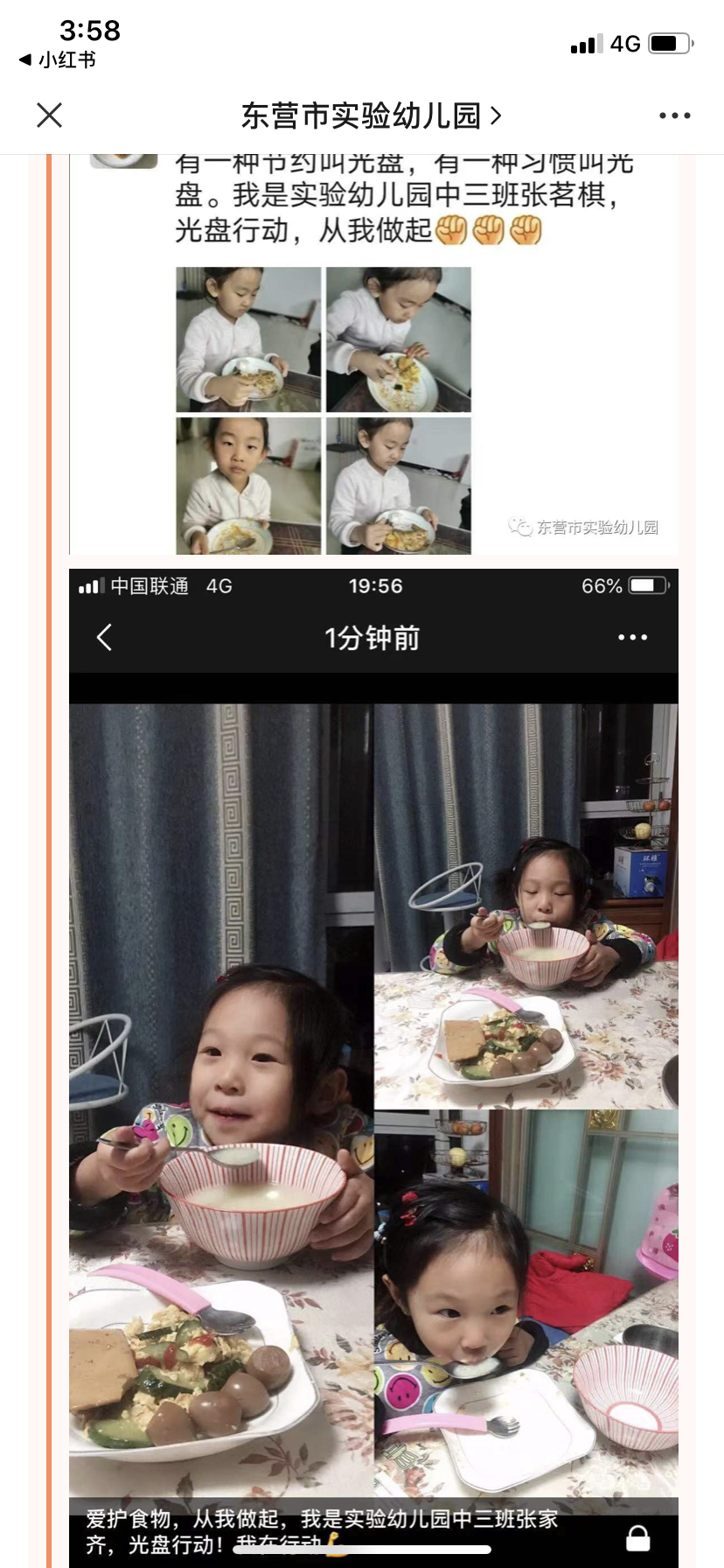View the 19:56 screenshot image of the girl eating

click(373, 1068)
